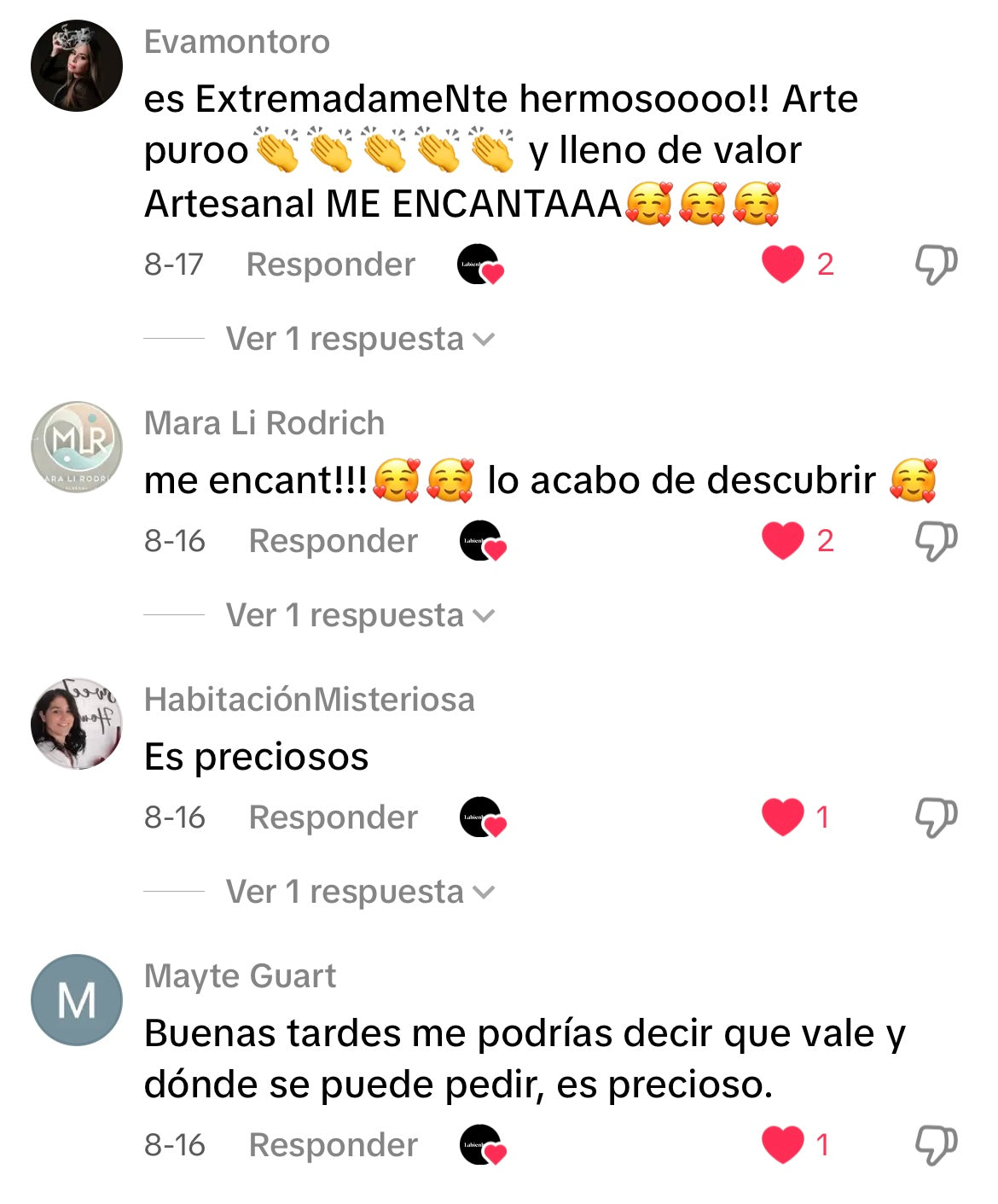998x1204 pixels.
Task: Open HabitaciónMisteriosa's profile avatar
Action: 77,724
